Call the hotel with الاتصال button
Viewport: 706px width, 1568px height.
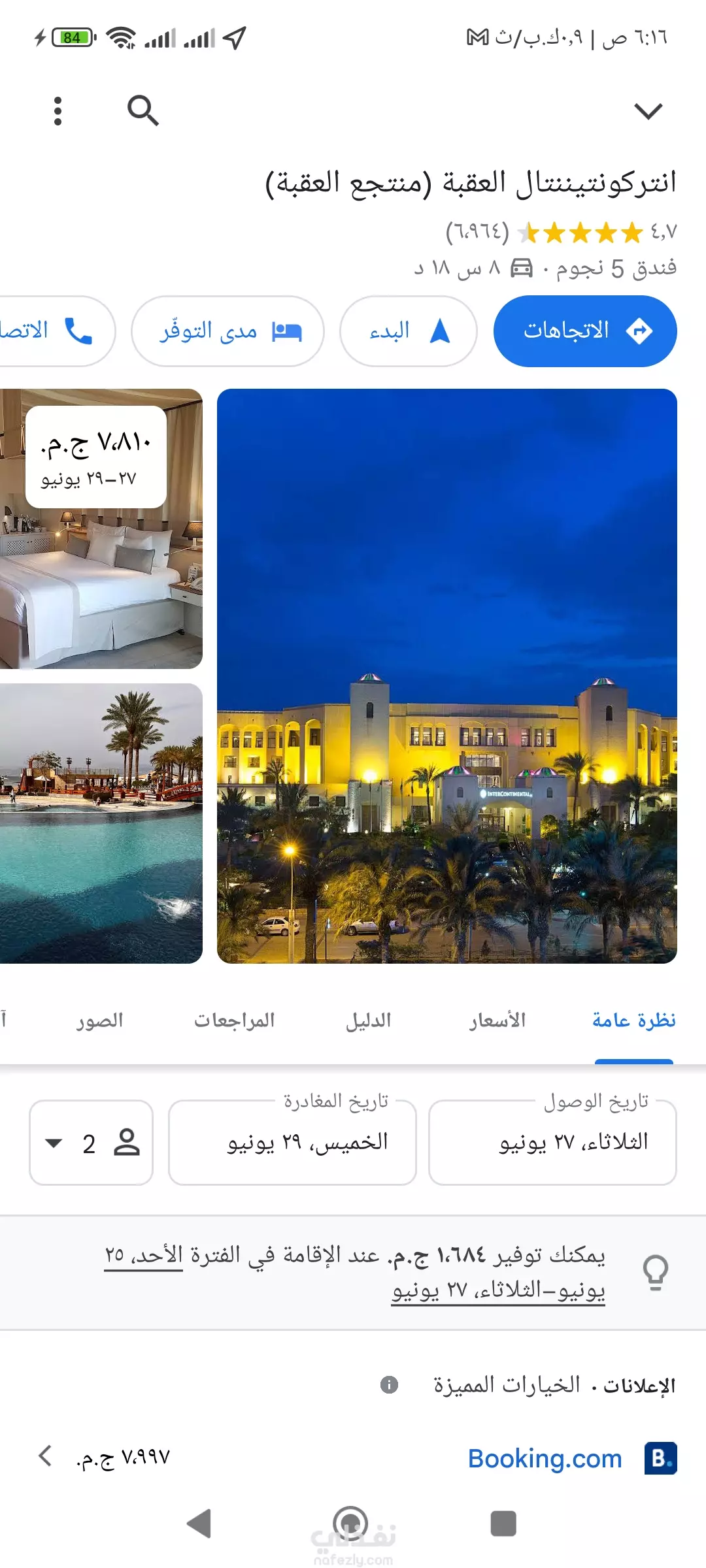click(52, 331)
